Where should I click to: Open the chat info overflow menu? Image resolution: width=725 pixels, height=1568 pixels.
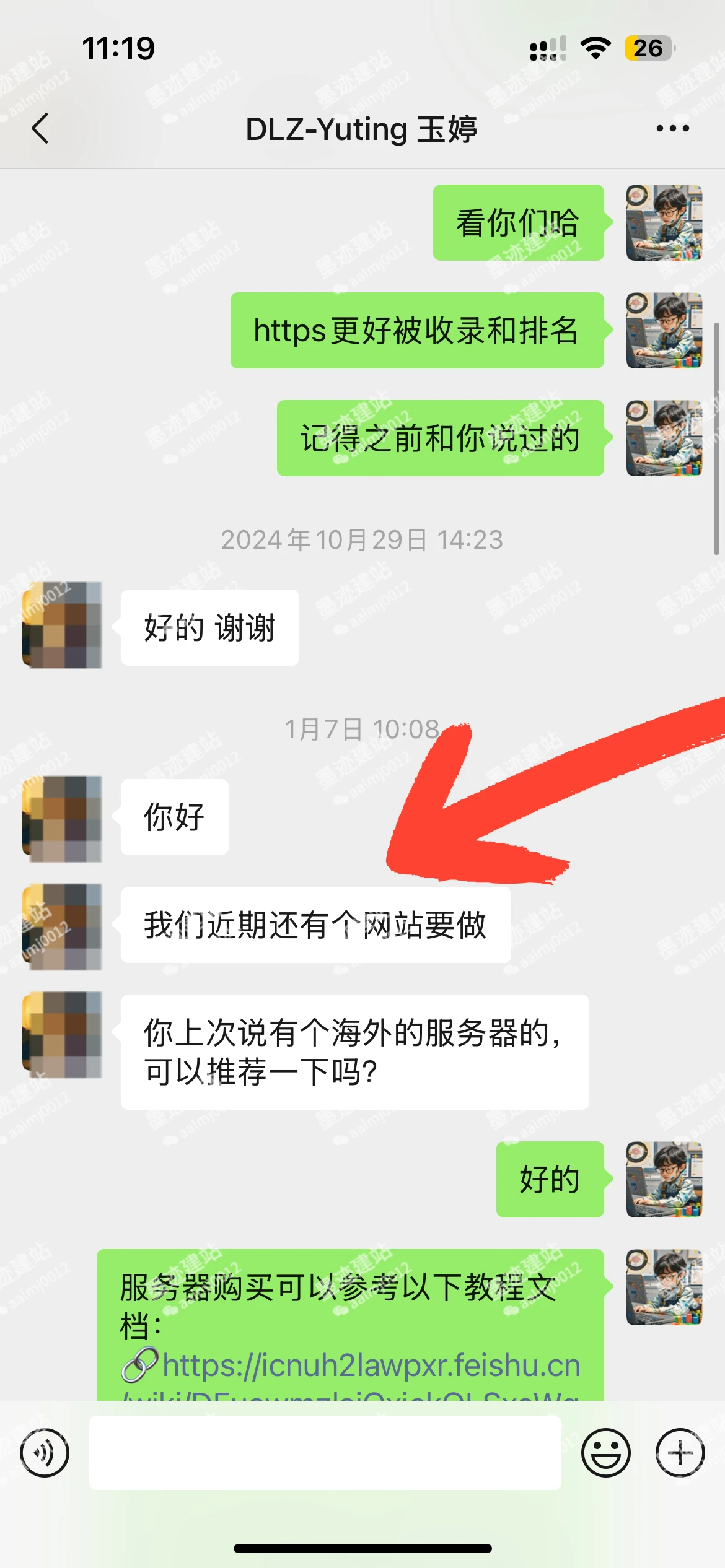point(672,129)
